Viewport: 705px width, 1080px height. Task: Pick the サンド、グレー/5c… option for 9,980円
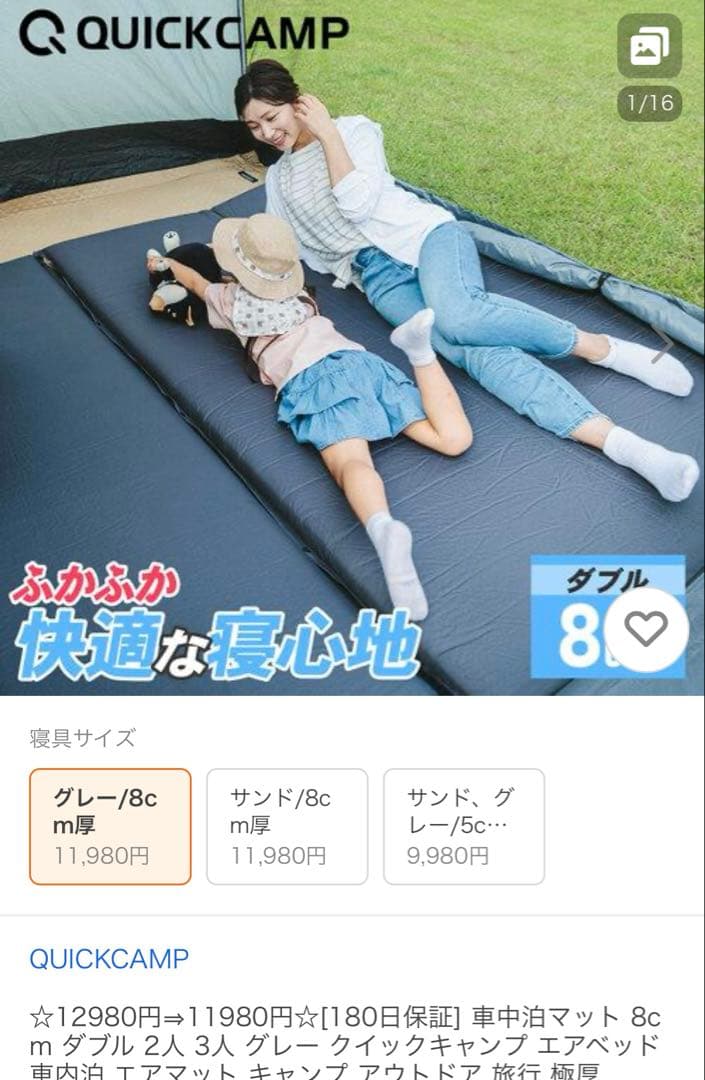pos(464,826)
